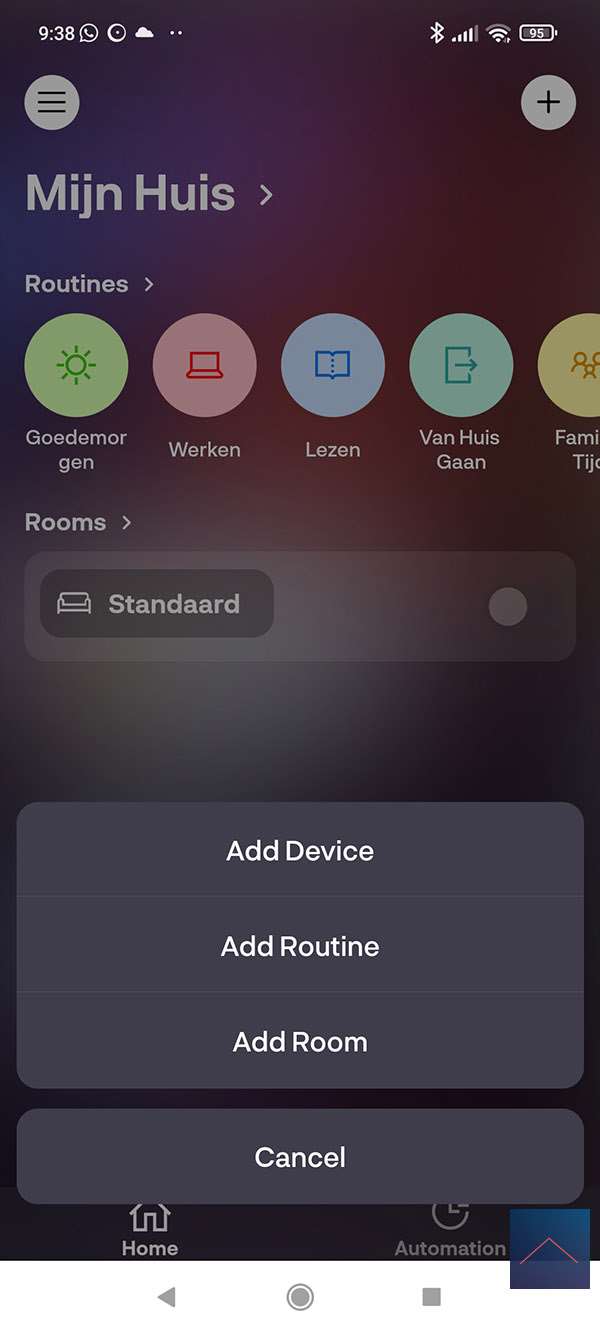Open the Rooms section
This screenshot has width=600, height=1333.
78,522
